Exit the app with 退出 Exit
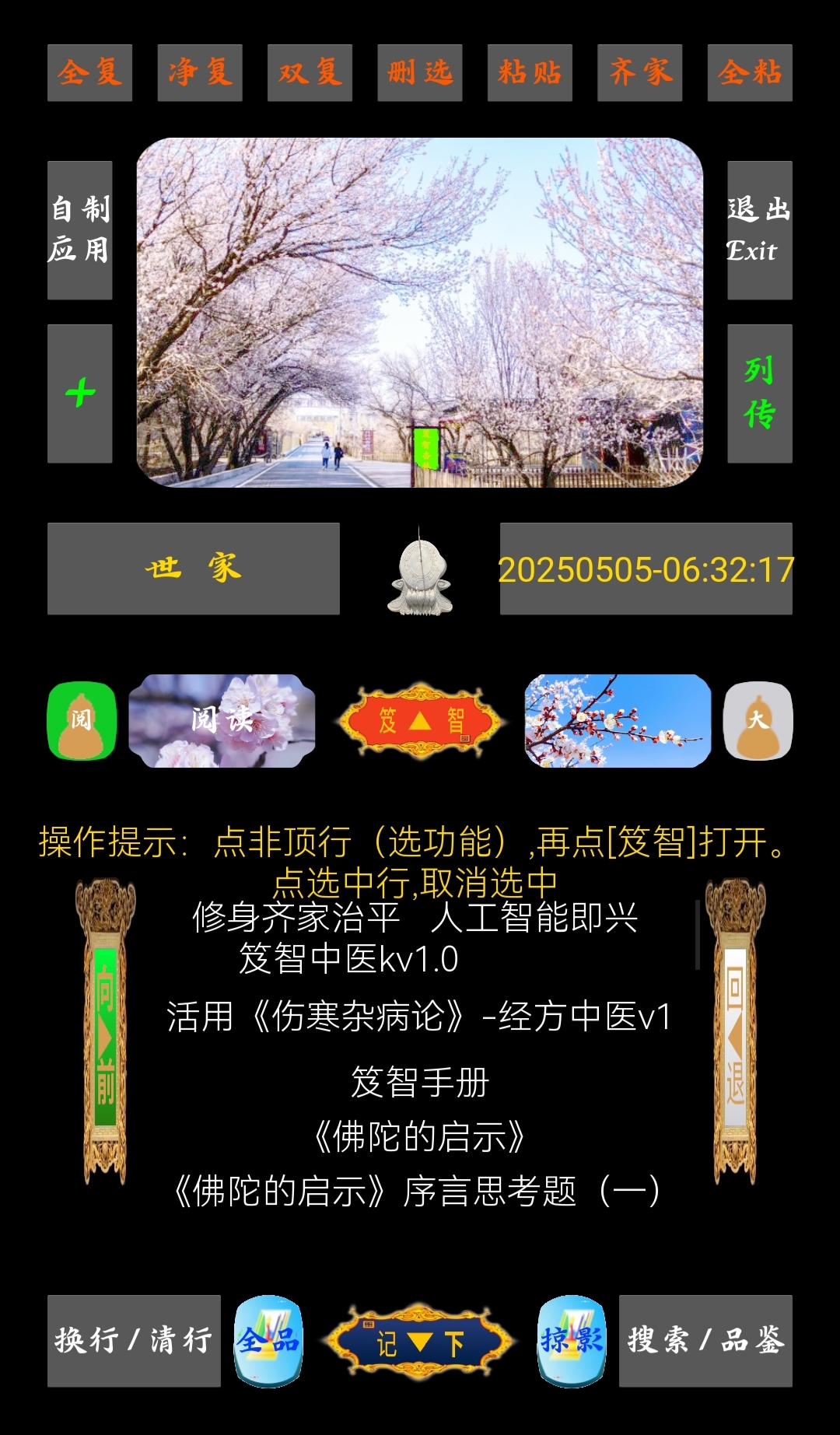This screenshot has width=840, height=1435. pos(760,230)
